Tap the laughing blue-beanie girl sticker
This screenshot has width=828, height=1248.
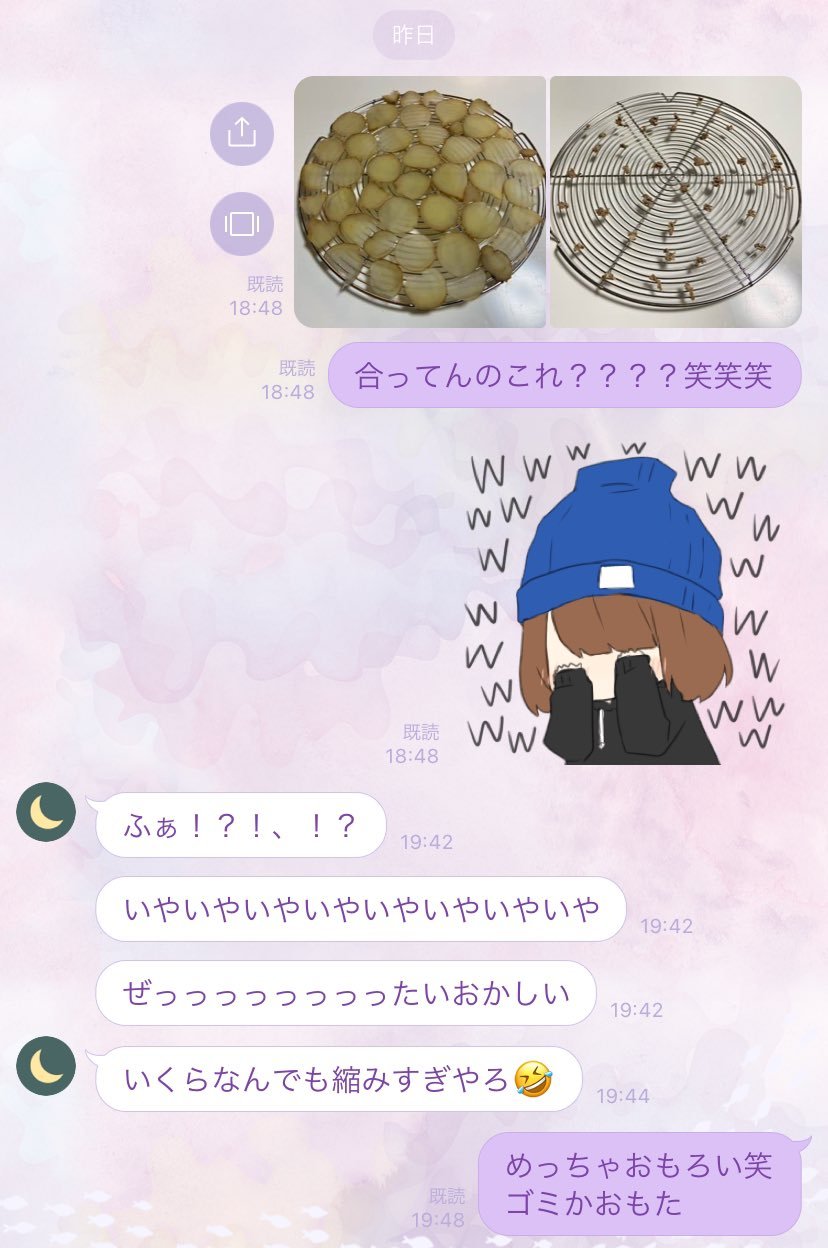pyautogui.click(x=622, y=607)
